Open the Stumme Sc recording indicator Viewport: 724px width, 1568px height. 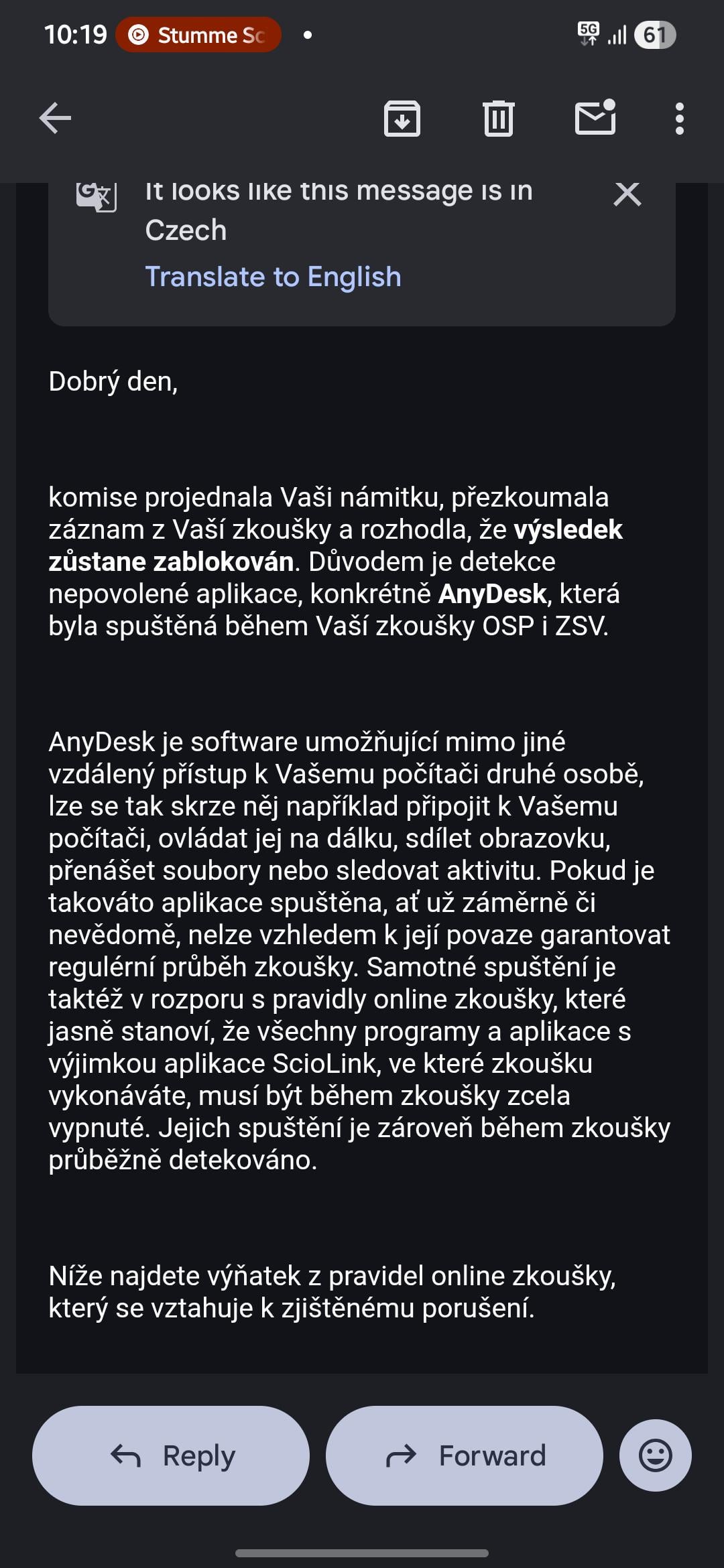tap(198, 35)
